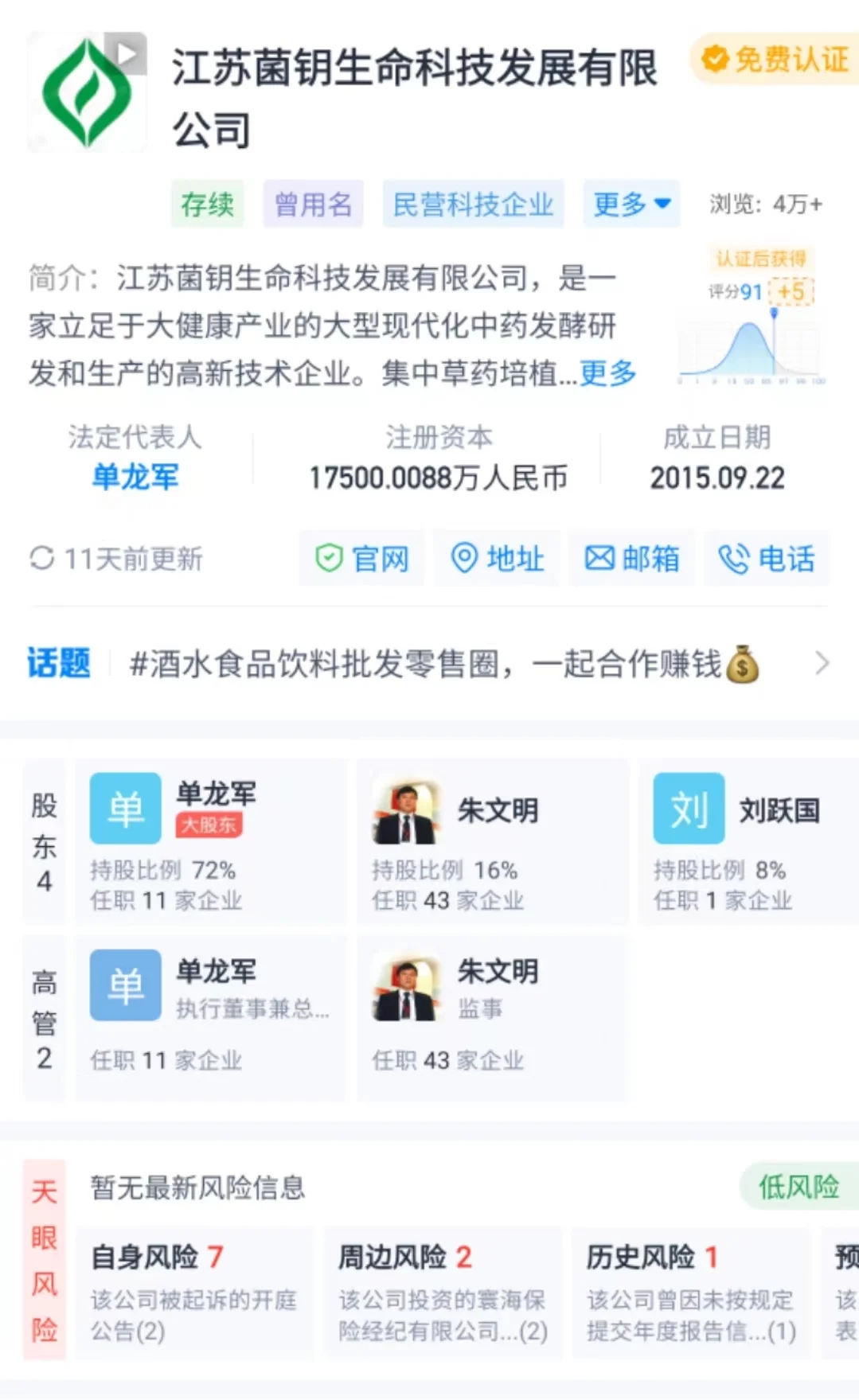Open executive card for 朱文明 监事
This screenshot has height=1400, width=859.
492,1018
